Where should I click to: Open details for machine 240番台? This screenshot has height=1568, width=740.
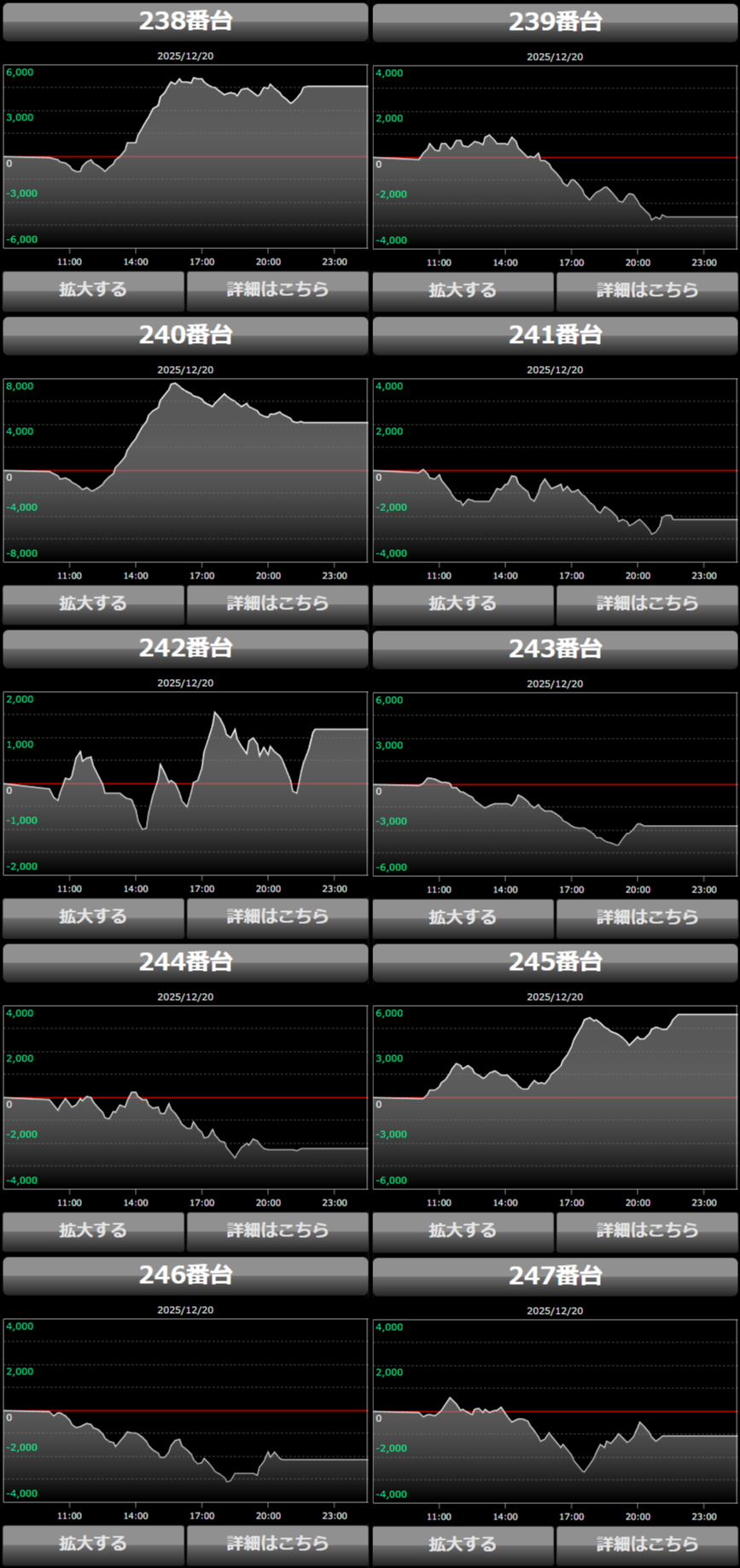(x=277, y=603)
